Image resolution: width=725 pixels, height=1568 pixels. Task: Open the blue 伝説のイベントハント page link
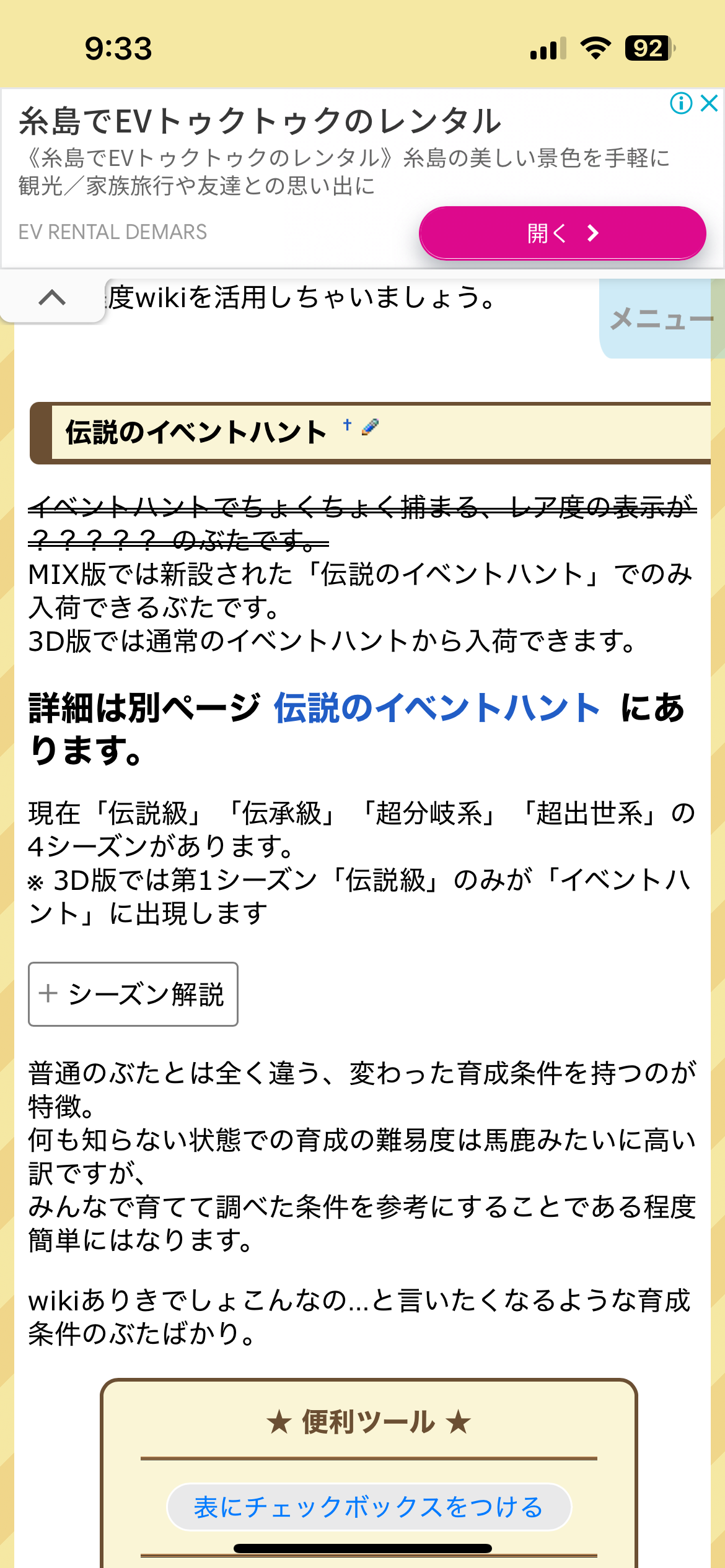click(x=437, y=708)
